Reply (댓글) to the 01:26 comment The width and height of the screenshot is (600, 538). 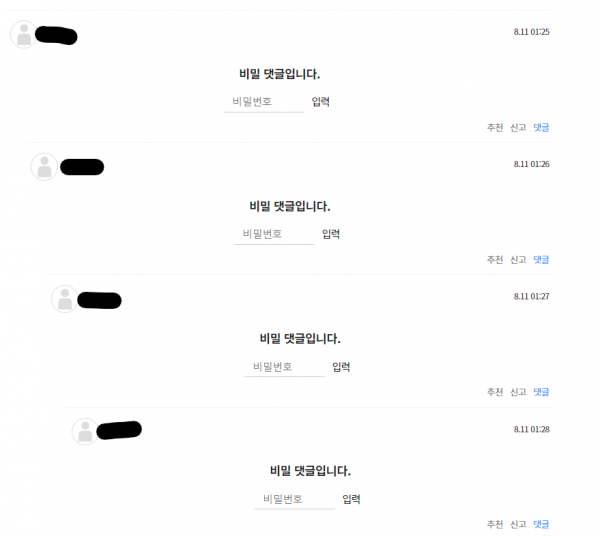point(541,260)
